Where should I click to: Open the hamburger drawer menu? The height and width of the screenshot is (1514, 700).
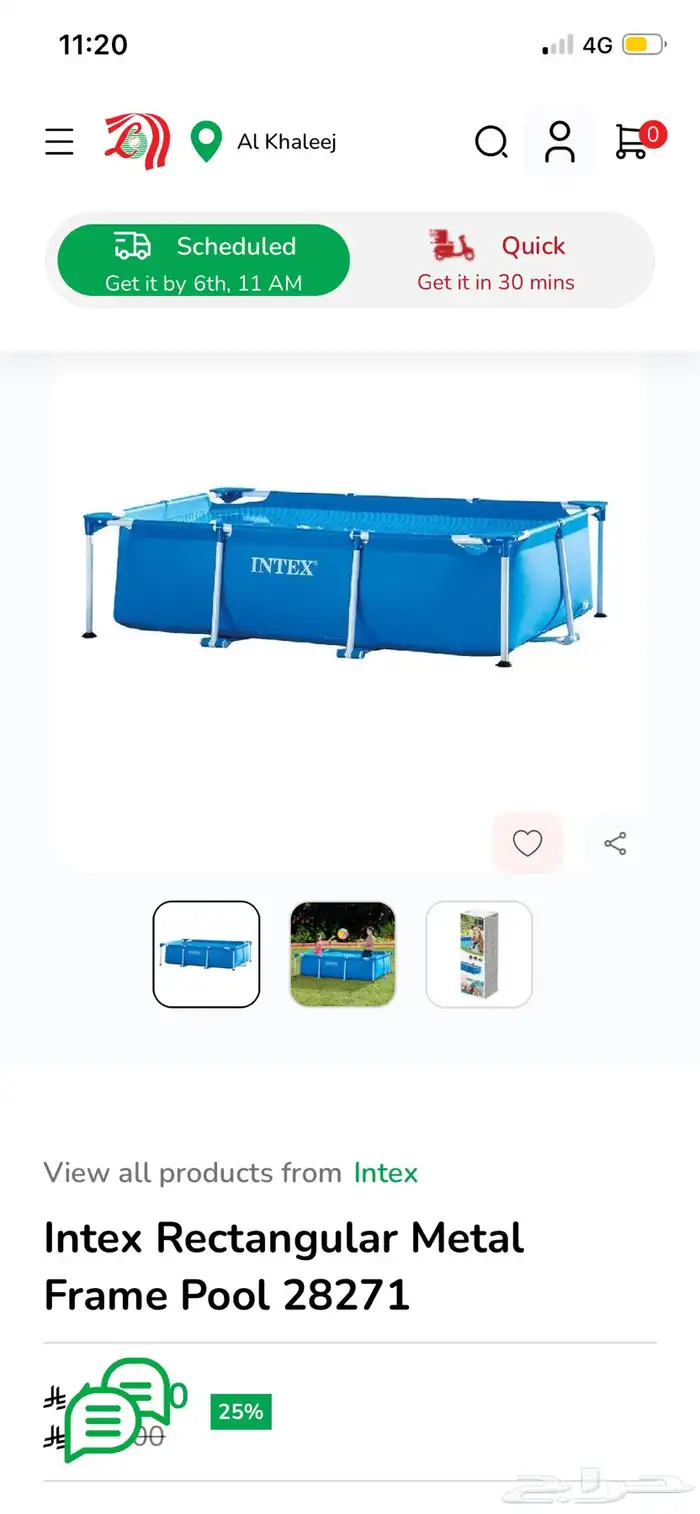tap(59, 142)
